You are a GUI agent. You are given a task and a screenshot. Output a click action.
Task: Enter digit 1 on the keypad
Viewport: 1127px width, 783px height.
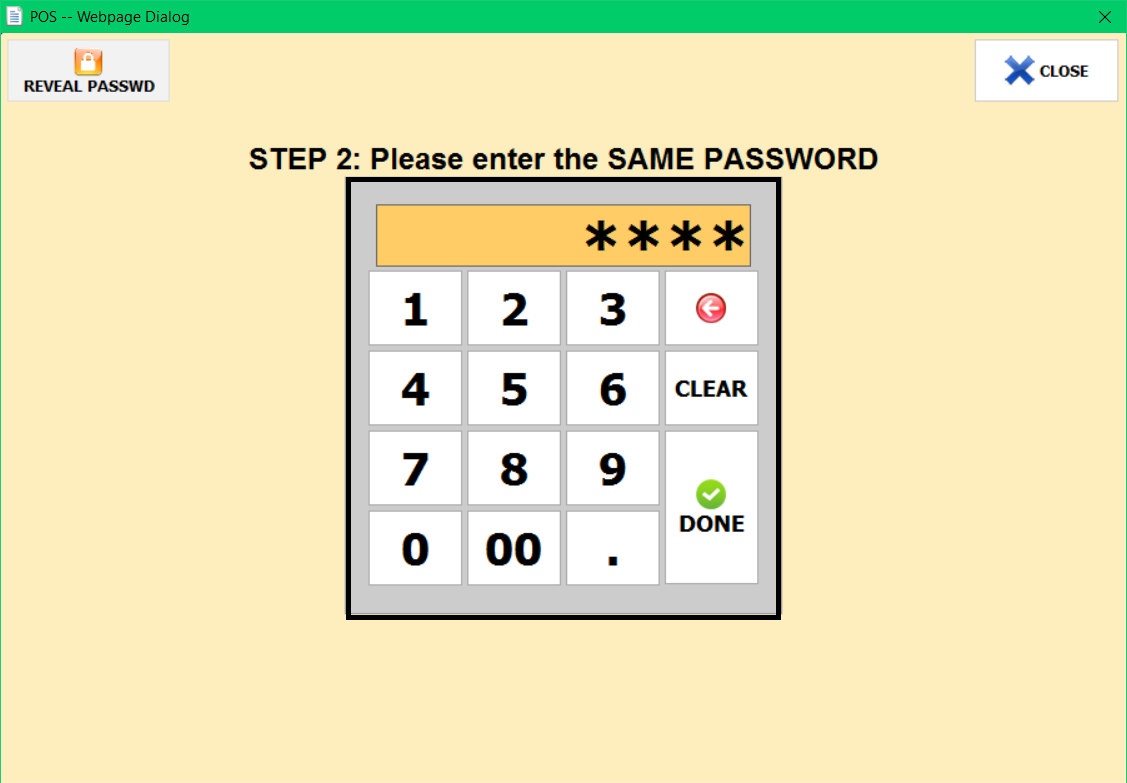[x=415, y=309]
